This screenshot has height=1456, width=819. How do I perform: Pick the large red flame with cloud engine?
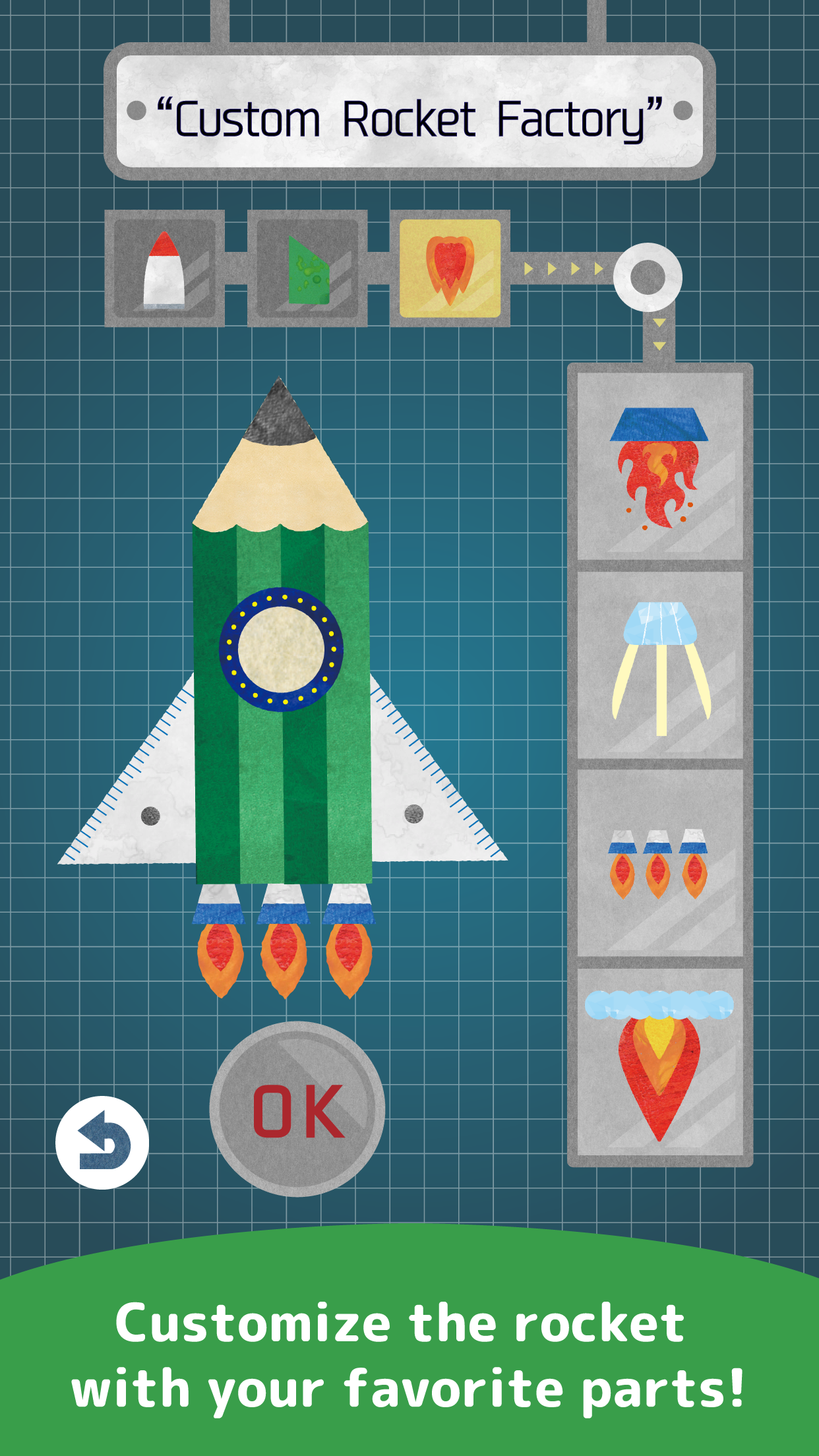(x=659, y=1062)
